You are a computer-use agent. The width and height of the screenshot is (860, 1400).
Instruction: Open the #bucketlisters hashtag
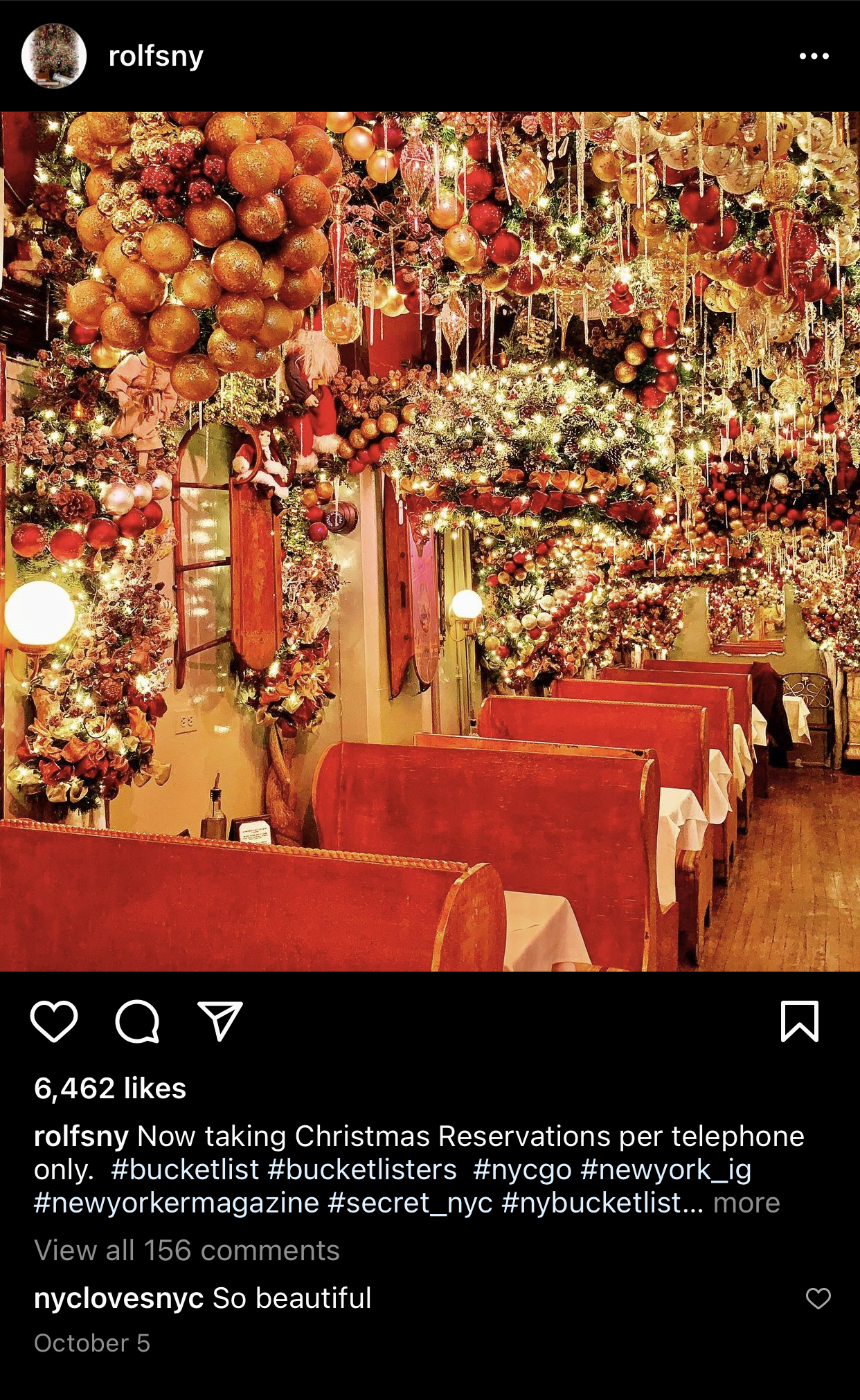362,1170
